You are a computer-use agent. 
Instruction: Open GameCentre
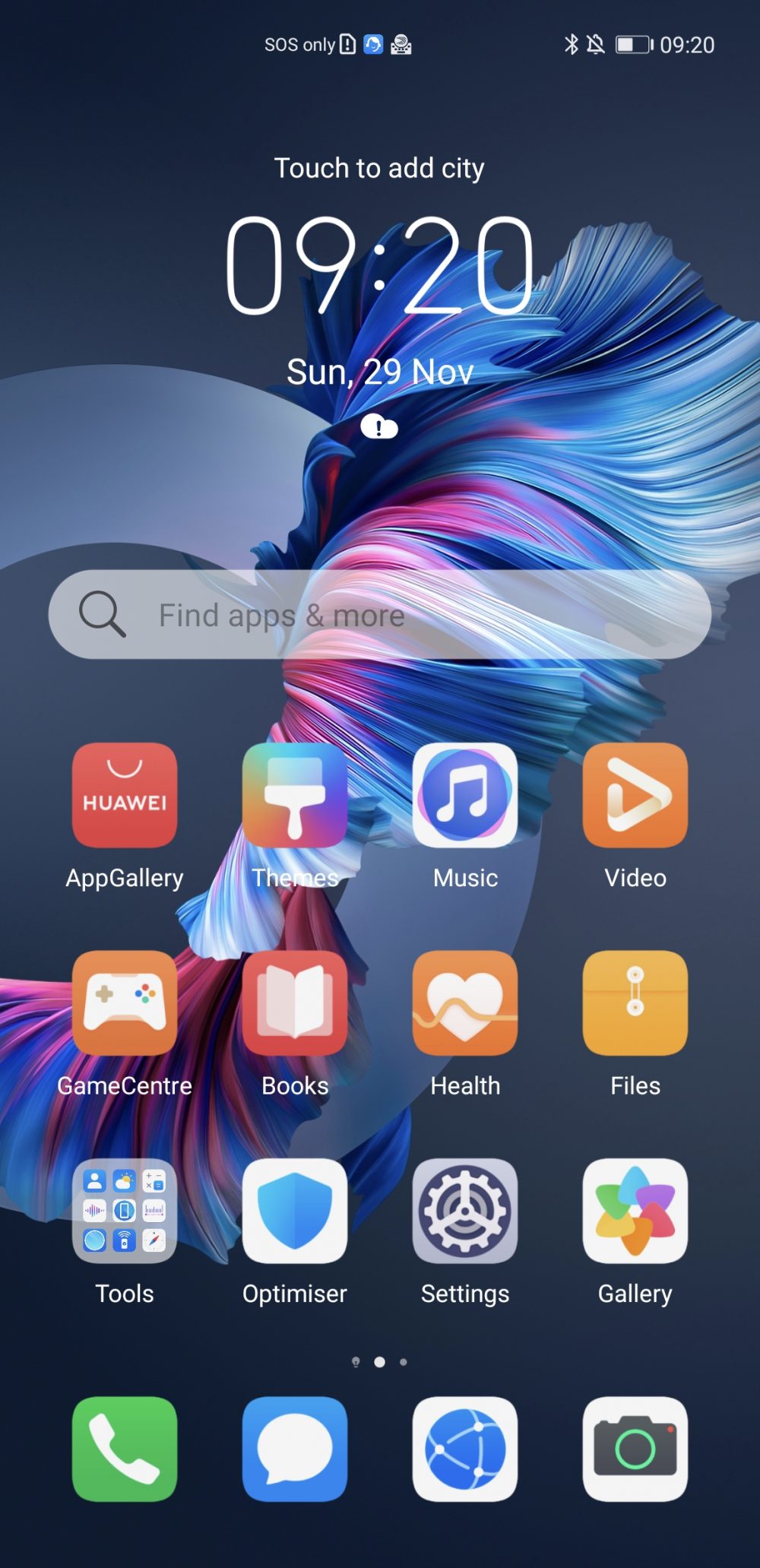pos(125,1003)
